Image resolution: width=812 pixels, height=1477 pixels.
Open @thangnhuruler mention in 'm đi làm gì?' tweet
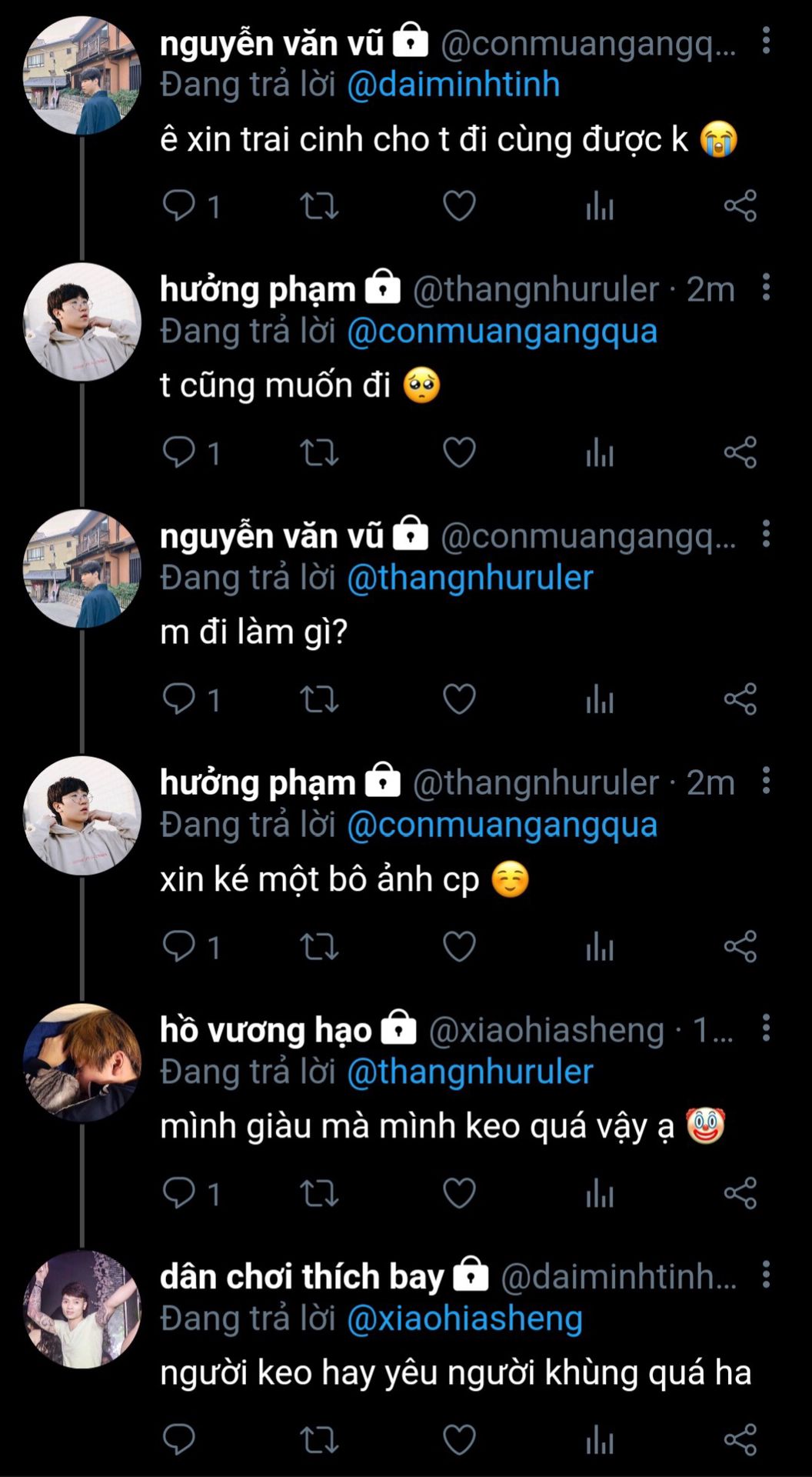(x=470, y=578)
